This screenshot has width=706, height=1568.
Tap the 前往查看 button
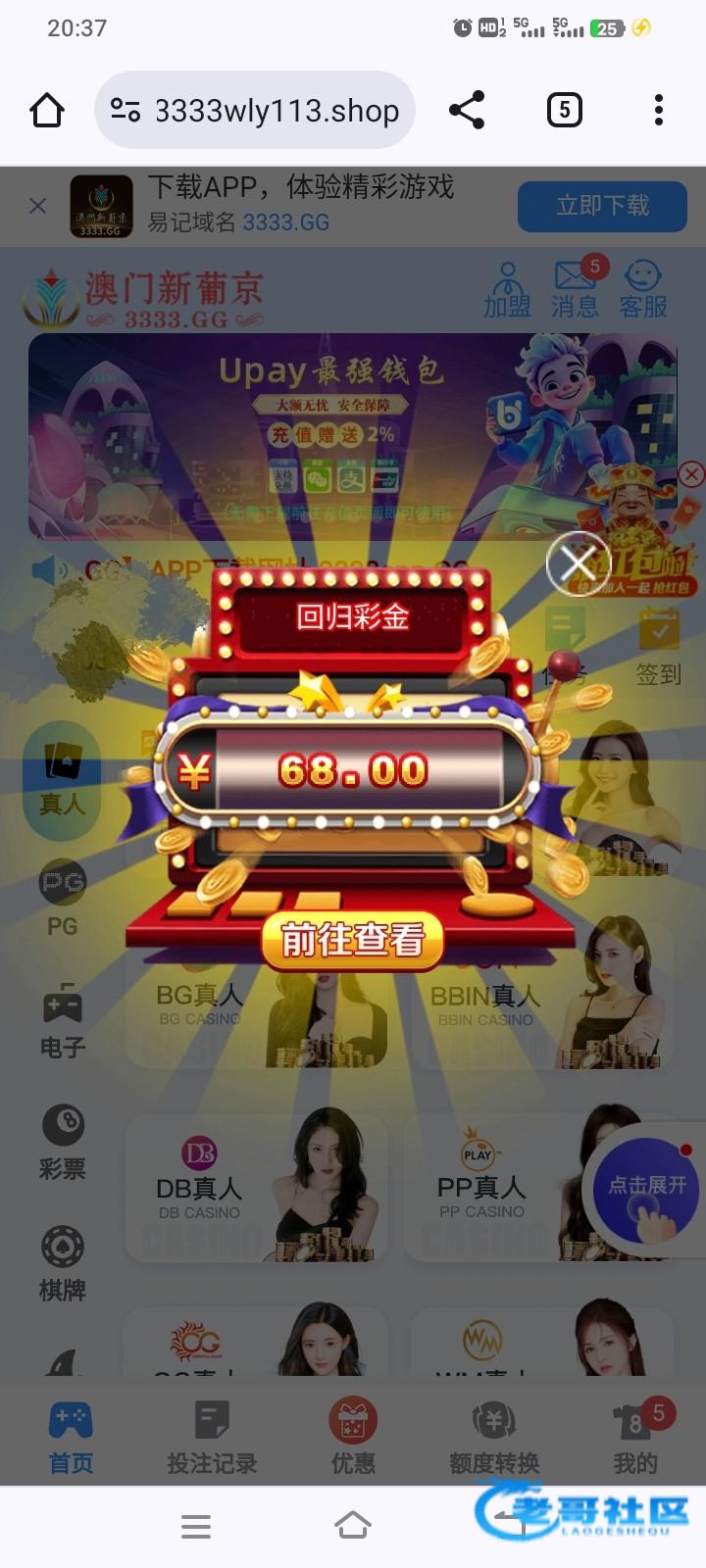[353, 940]
